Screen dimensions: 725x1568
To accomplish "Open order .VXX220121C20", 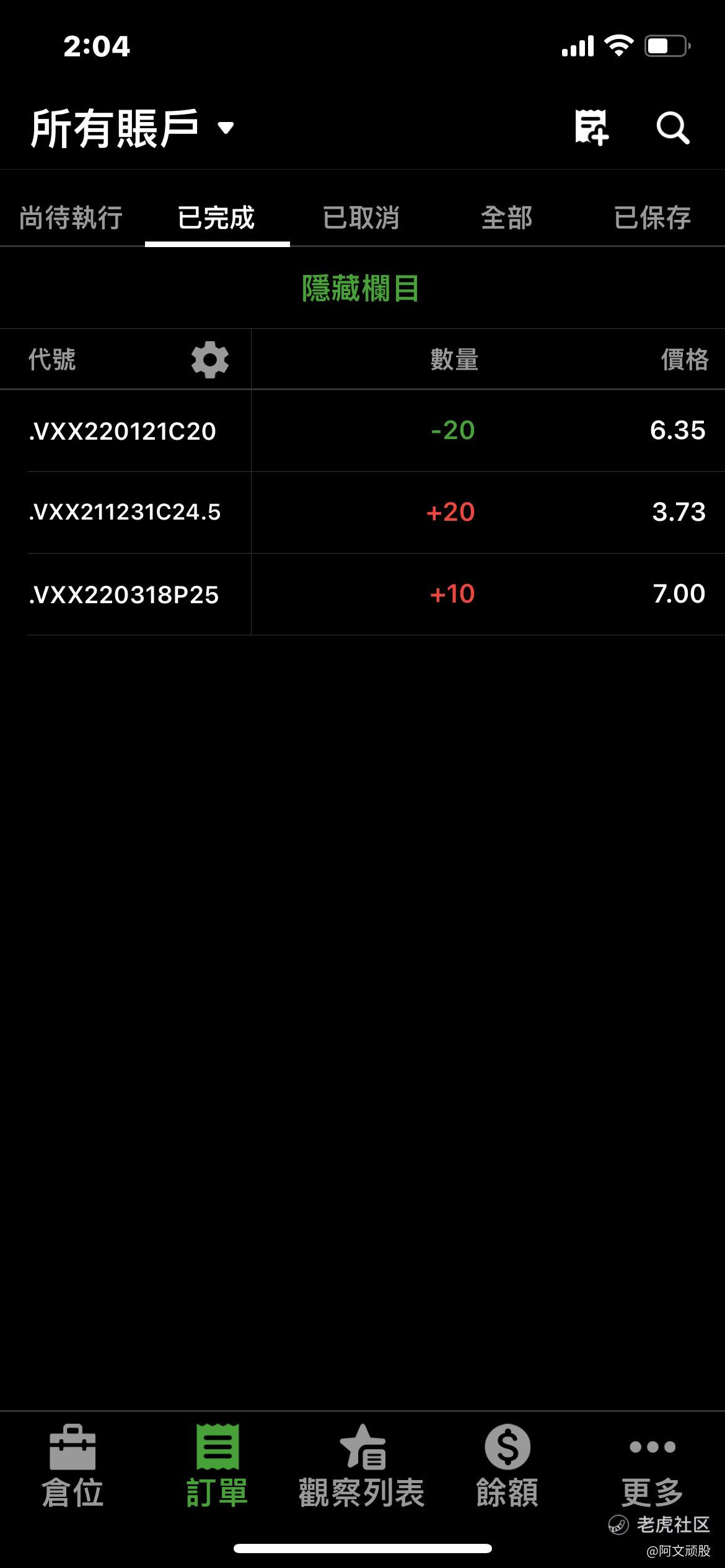I will click(362, 431).
